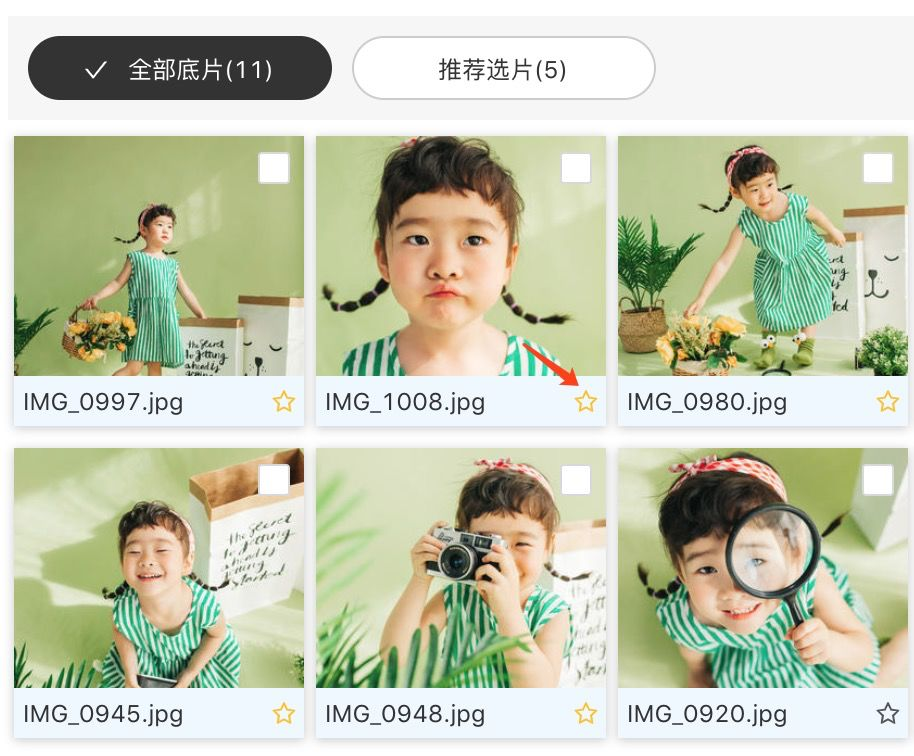Star the photo IMG_0997.jpg
This screenshot has height=756, width=914.
tap(284, 402)
